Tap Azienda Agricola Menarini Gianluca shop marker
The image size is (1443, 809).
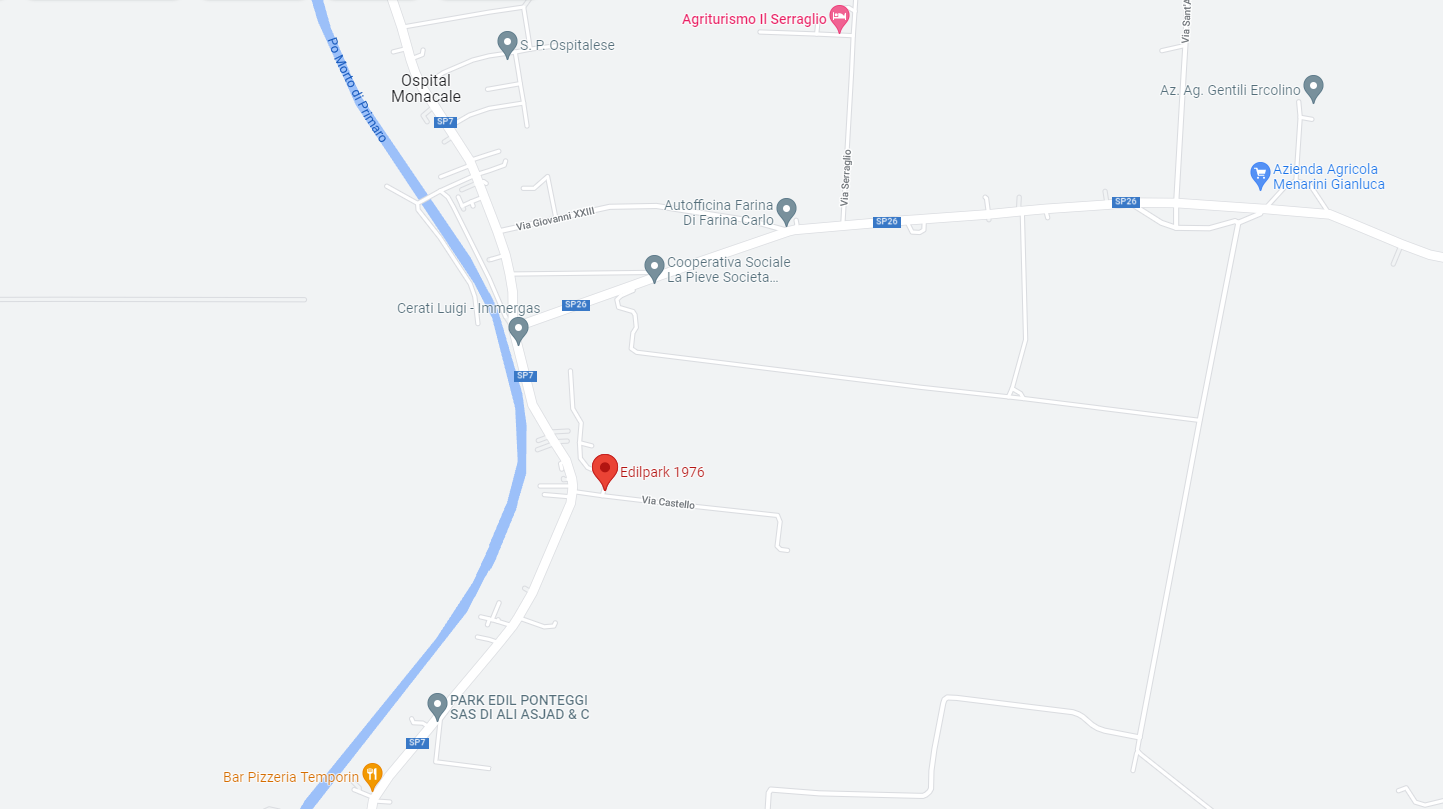click(1260, 175)
